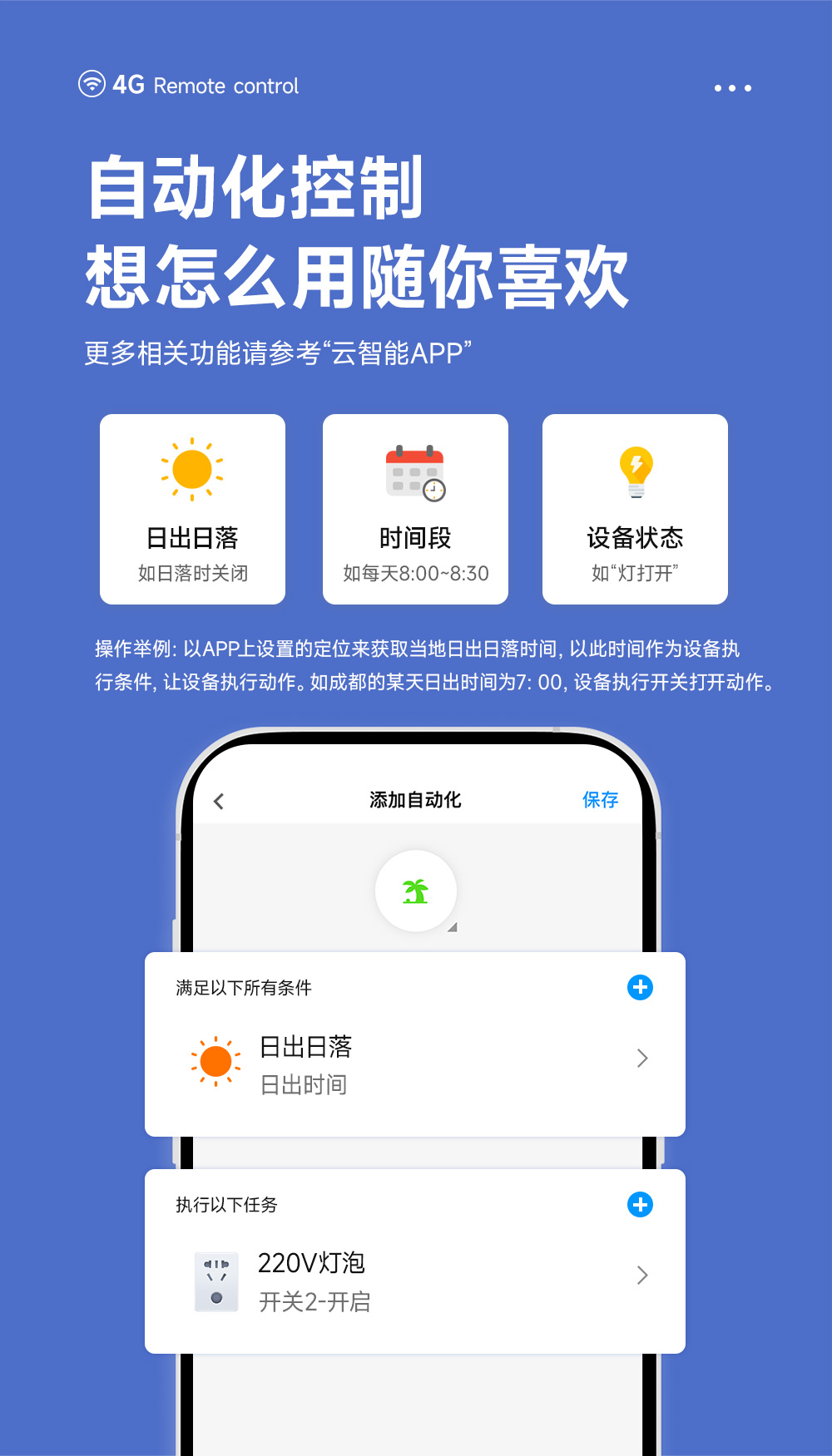Save the automation via 保存
This screenshot has width=832, height=1456.
coord(599,799)
